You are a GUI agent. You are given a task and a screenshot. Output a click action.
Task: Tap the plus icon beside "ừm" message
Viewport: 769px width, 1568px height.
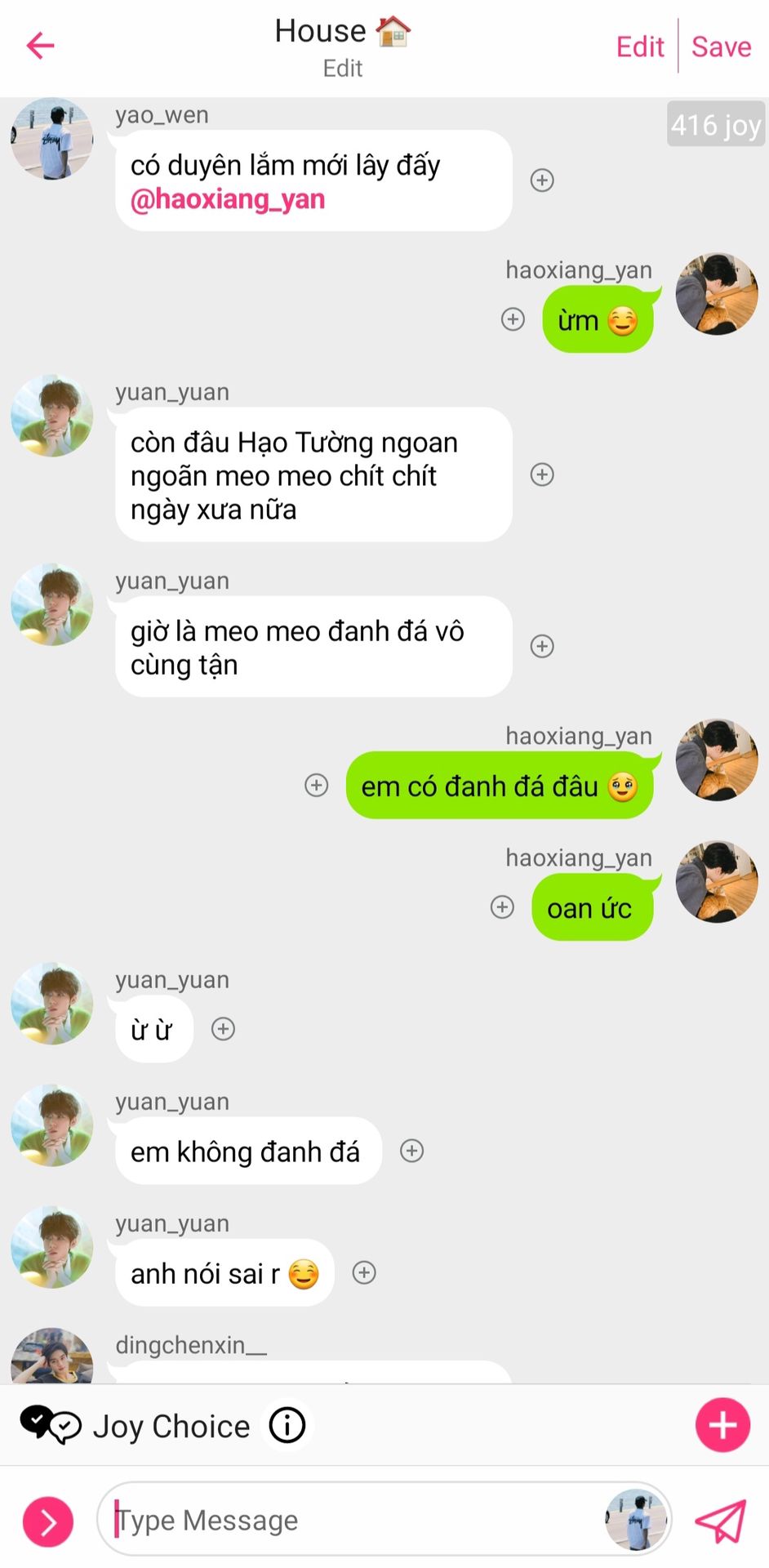(x=513, y=319)
